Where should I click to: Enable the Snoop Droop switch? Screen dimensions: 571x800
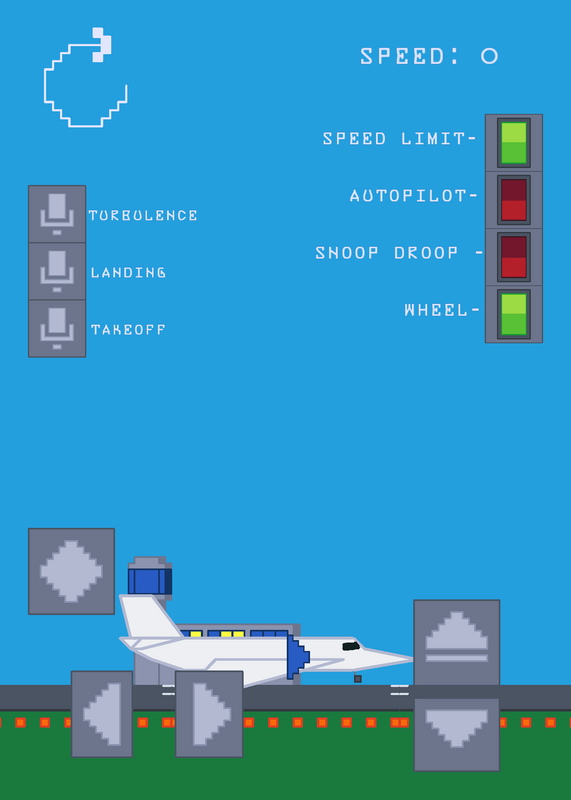[x=514, y=257]
